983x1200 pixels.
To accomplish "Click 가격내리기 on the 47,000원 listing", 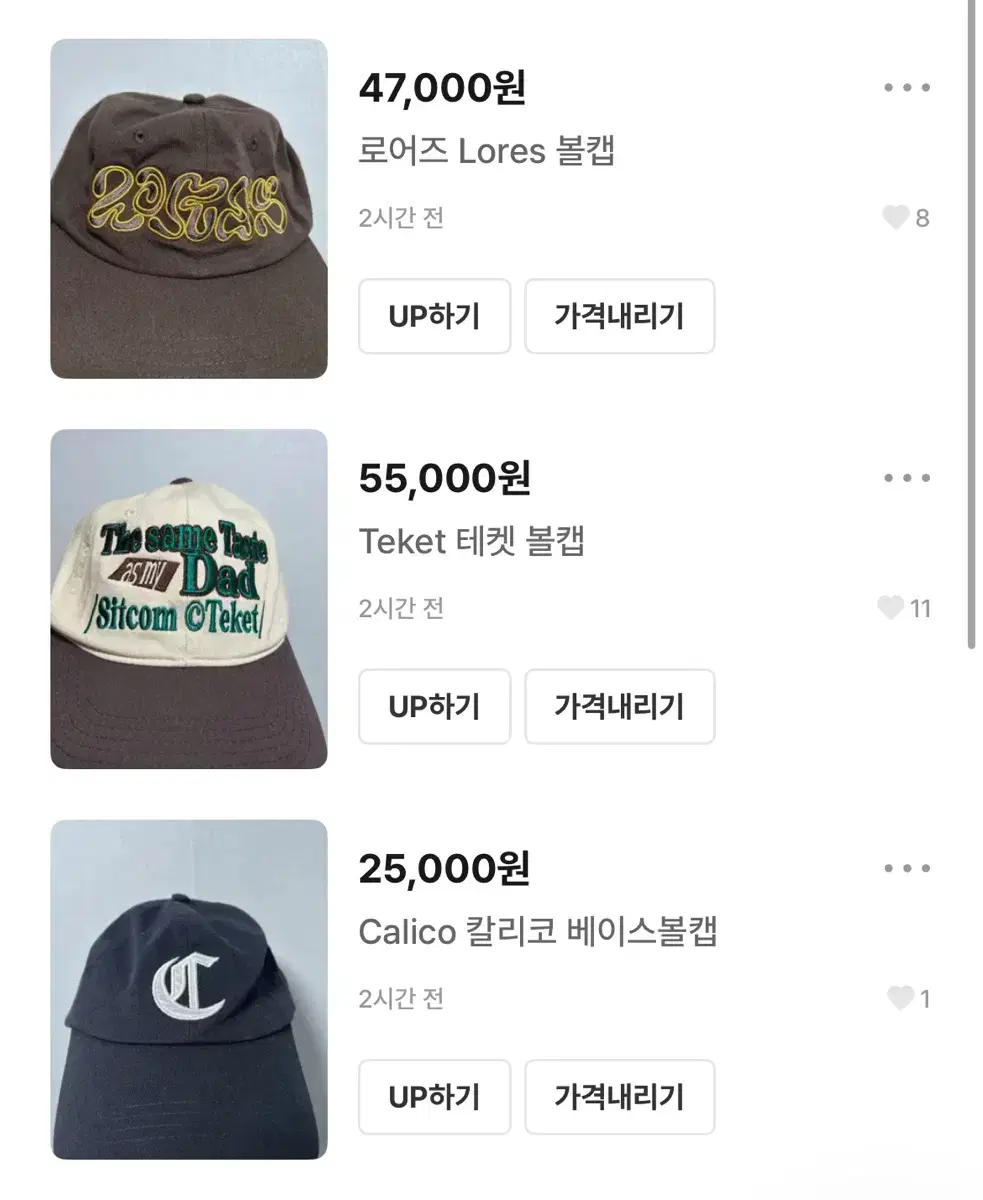I will coord(619,317).
